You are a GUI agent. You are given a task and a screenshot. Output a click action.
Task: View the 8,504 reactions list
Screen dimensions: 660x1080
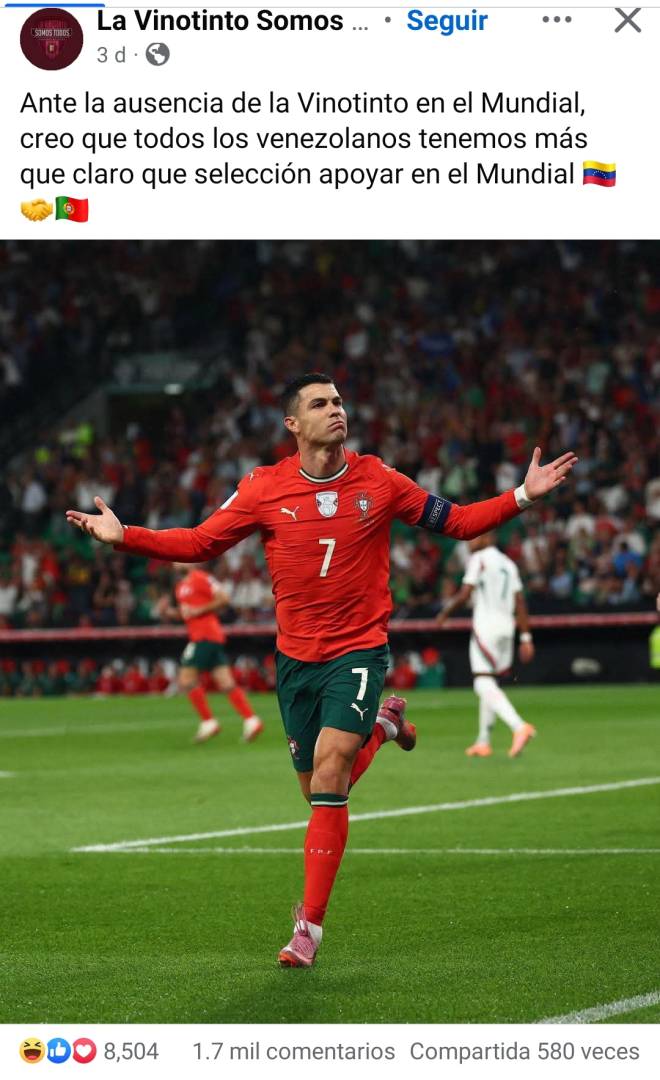(x=89, y=1051)
